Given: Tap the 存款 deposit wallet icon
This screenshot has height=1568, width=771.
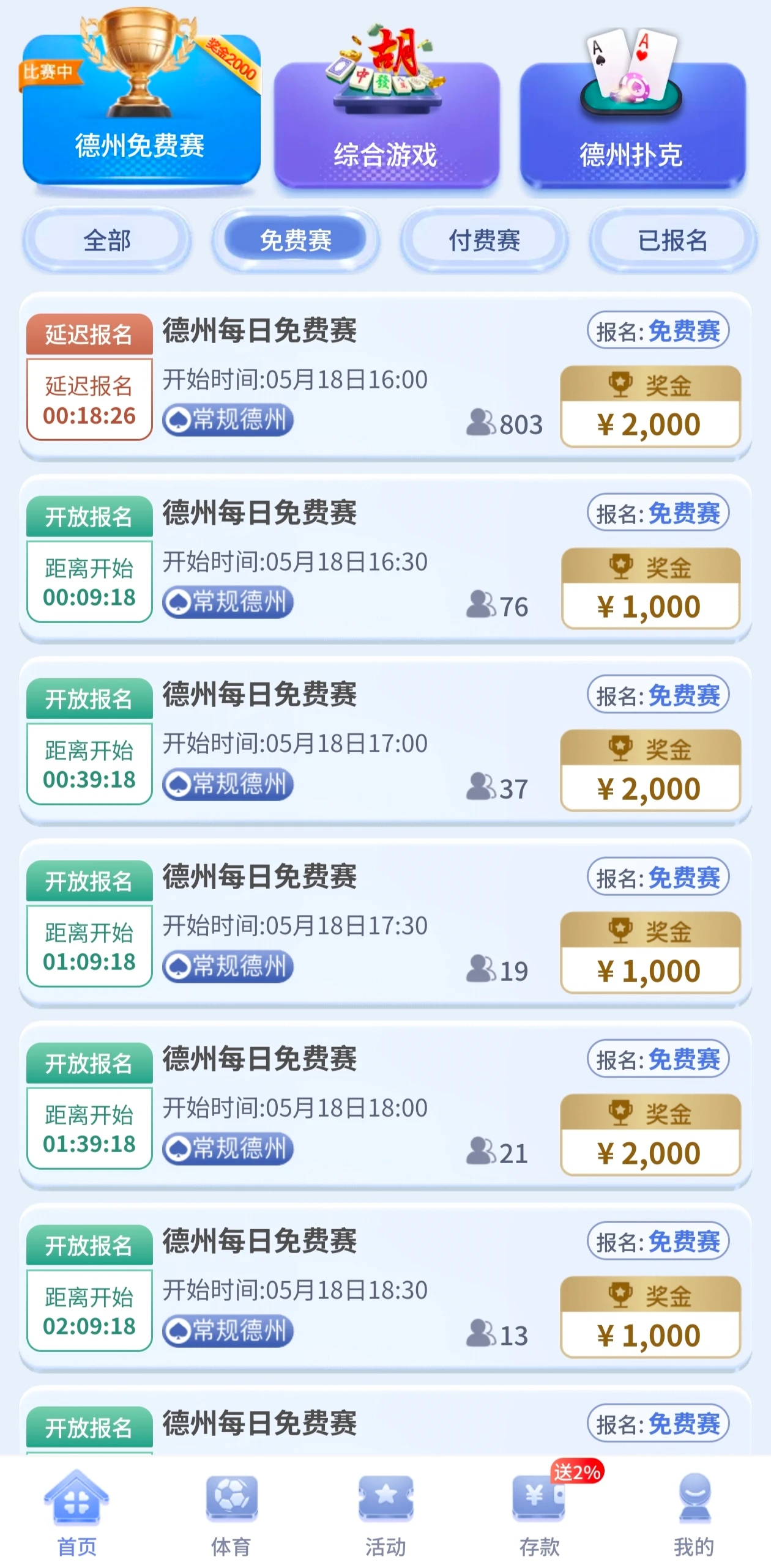Looking at the screenshot, I should coord(538,1498).
